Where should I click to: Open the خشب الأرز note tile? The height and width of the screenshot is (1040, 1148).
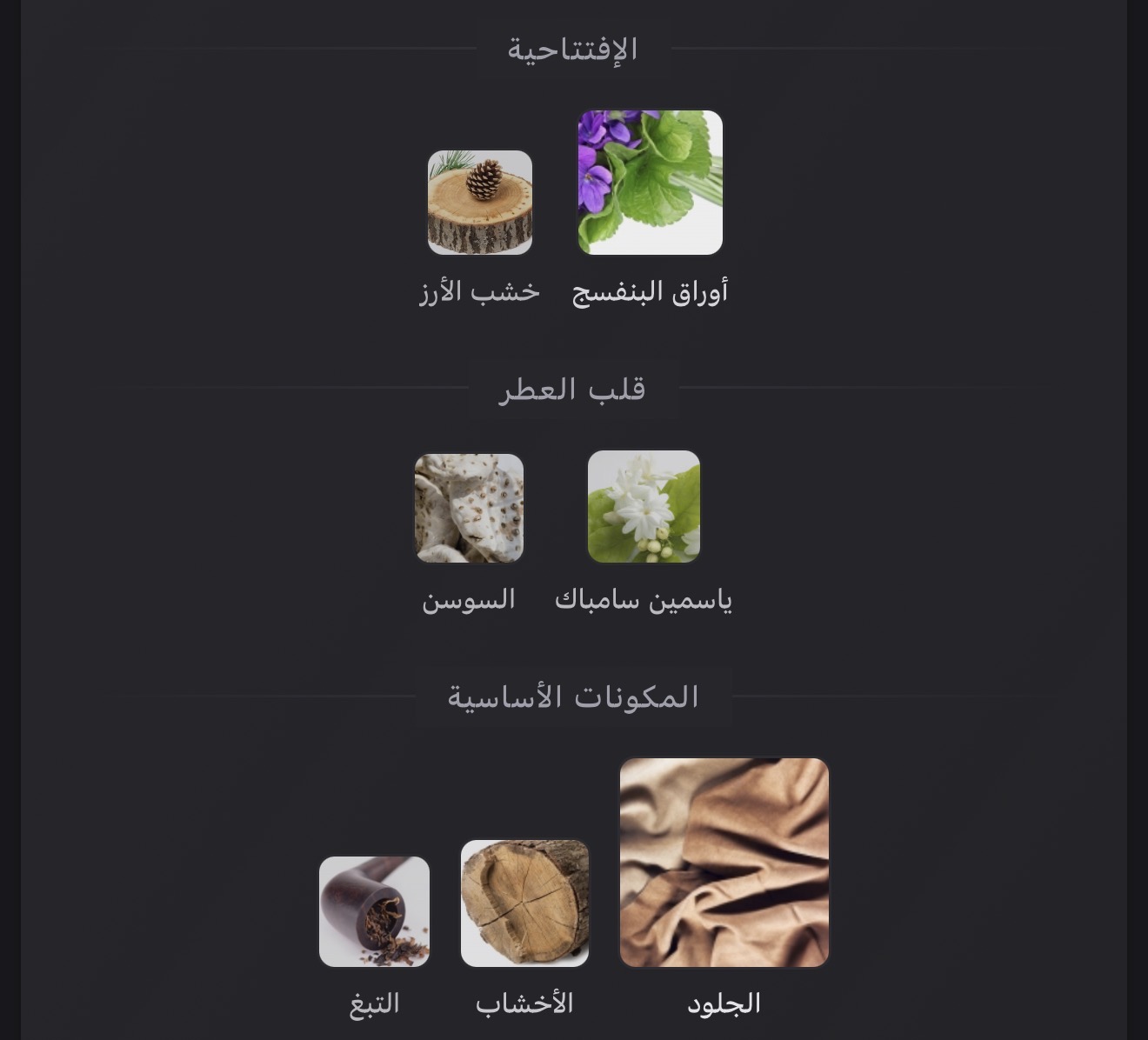tap(479, 203)
